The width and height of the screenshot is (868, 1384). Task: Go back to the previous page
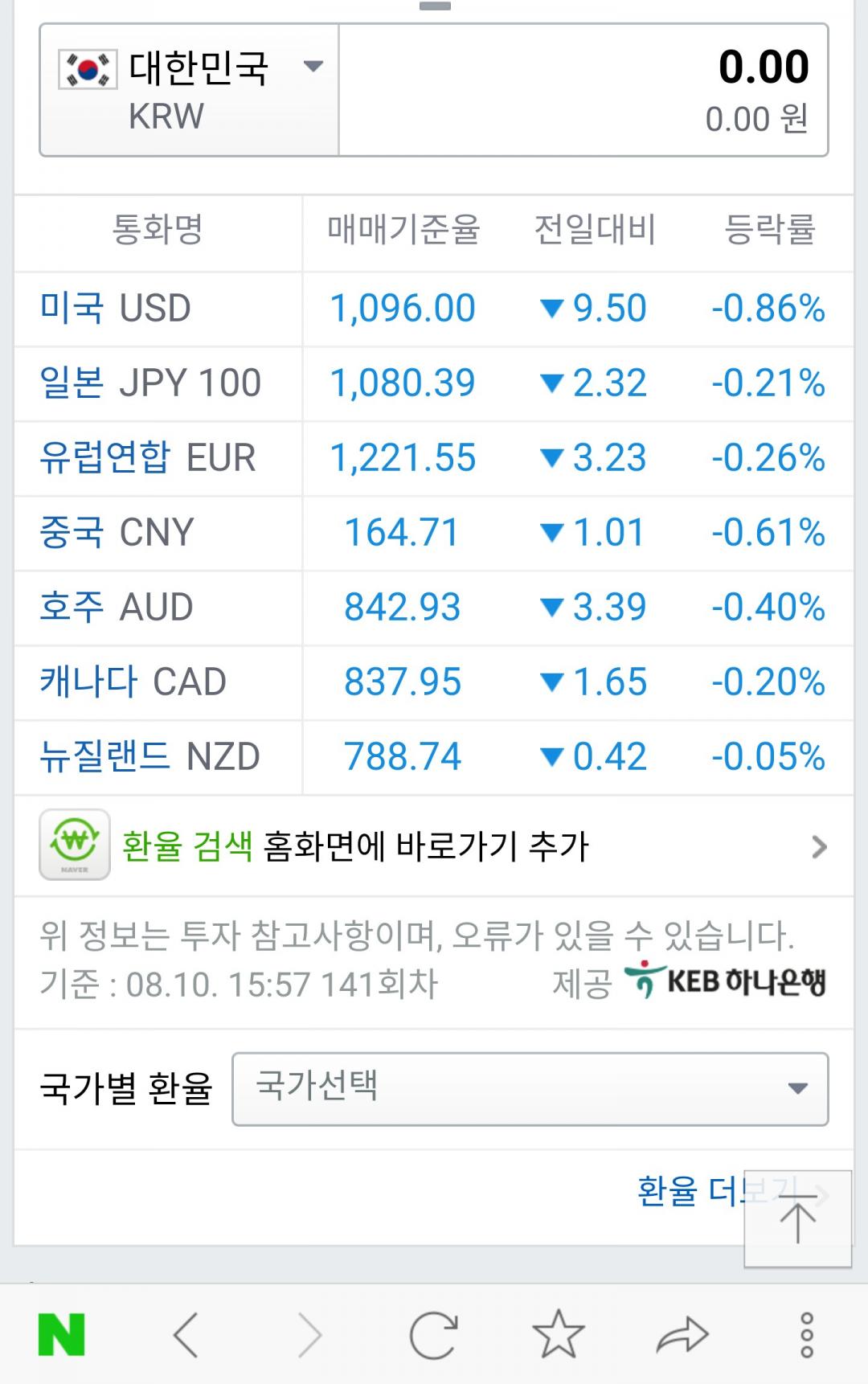coord(186,1335)
